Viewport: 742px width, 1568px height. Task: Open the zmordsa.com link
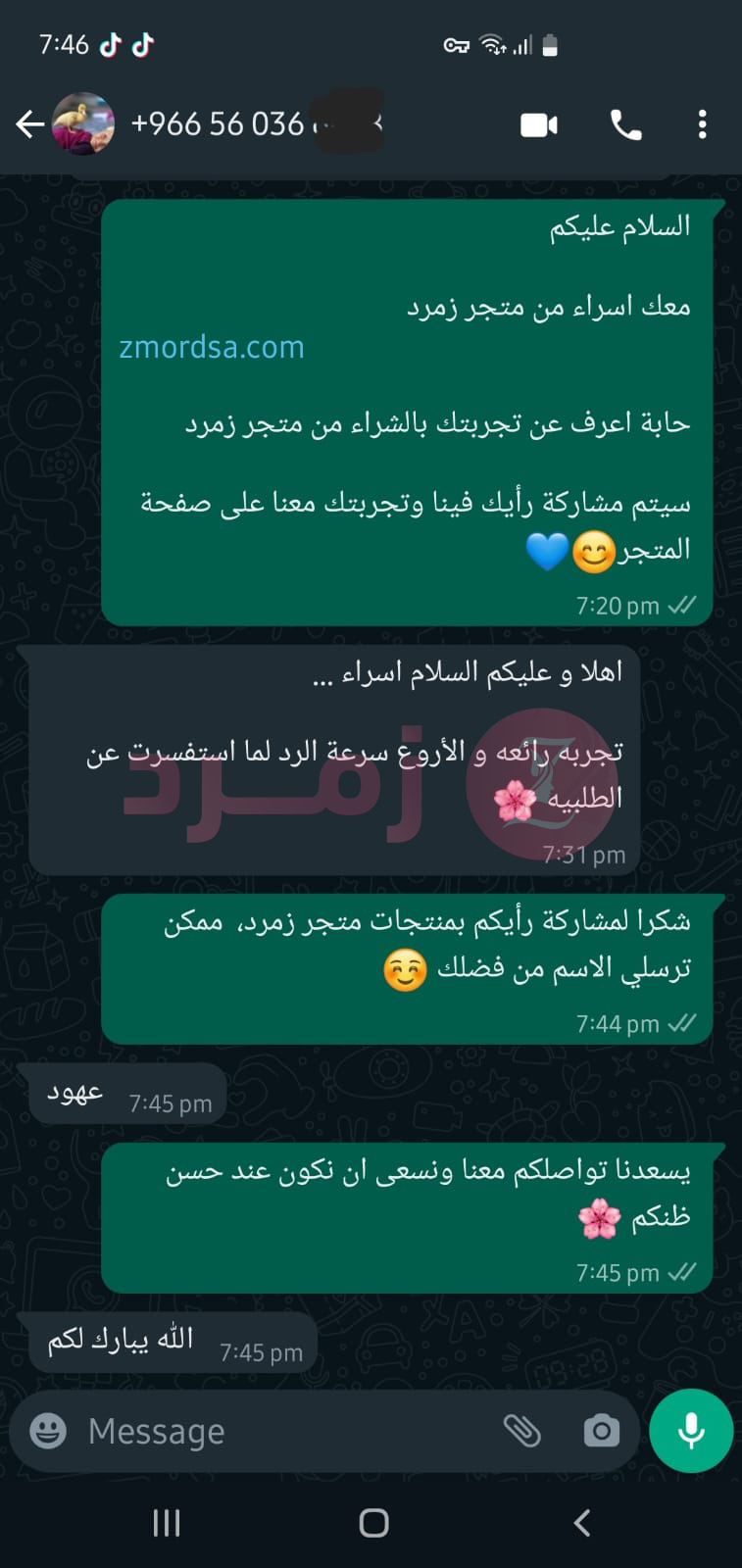click(x=212, y=347)
